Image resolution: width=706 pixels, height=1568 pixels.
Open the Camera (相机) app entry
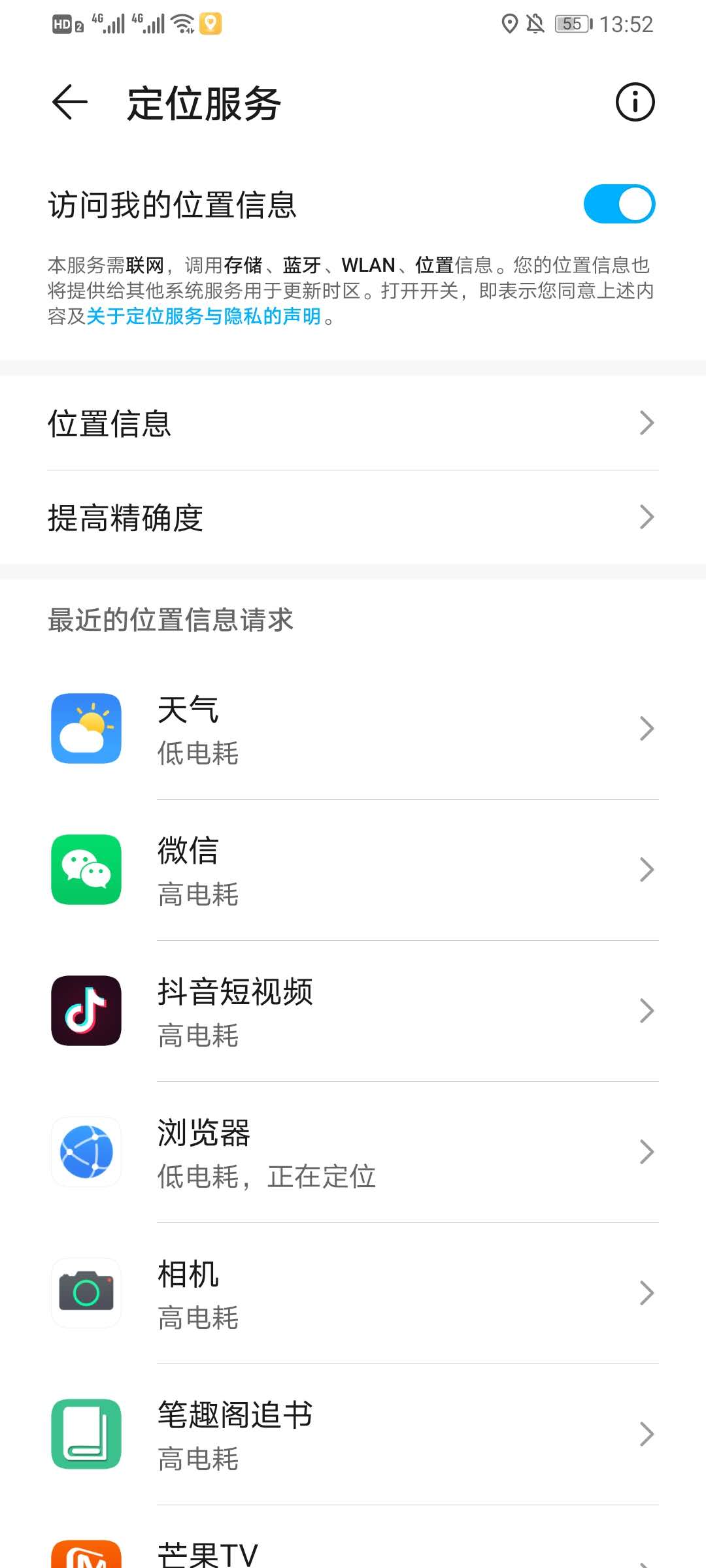click(x=353, y=1292)
